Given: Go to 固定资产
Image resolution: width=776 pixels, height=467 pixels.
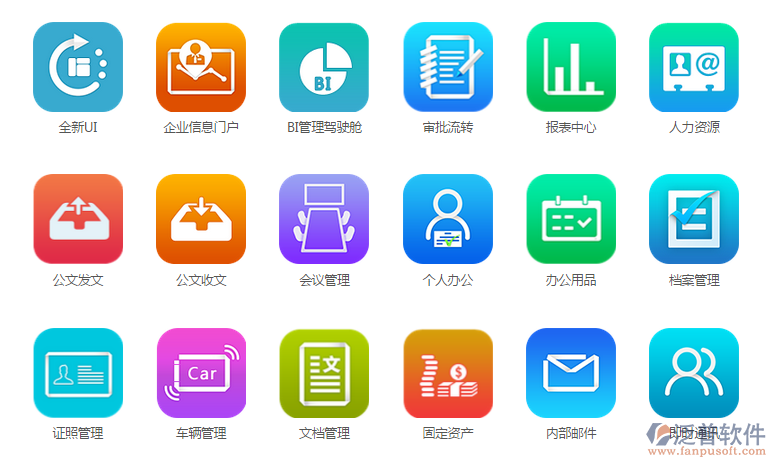Looking at the screenshot, I should click(448, 372).
